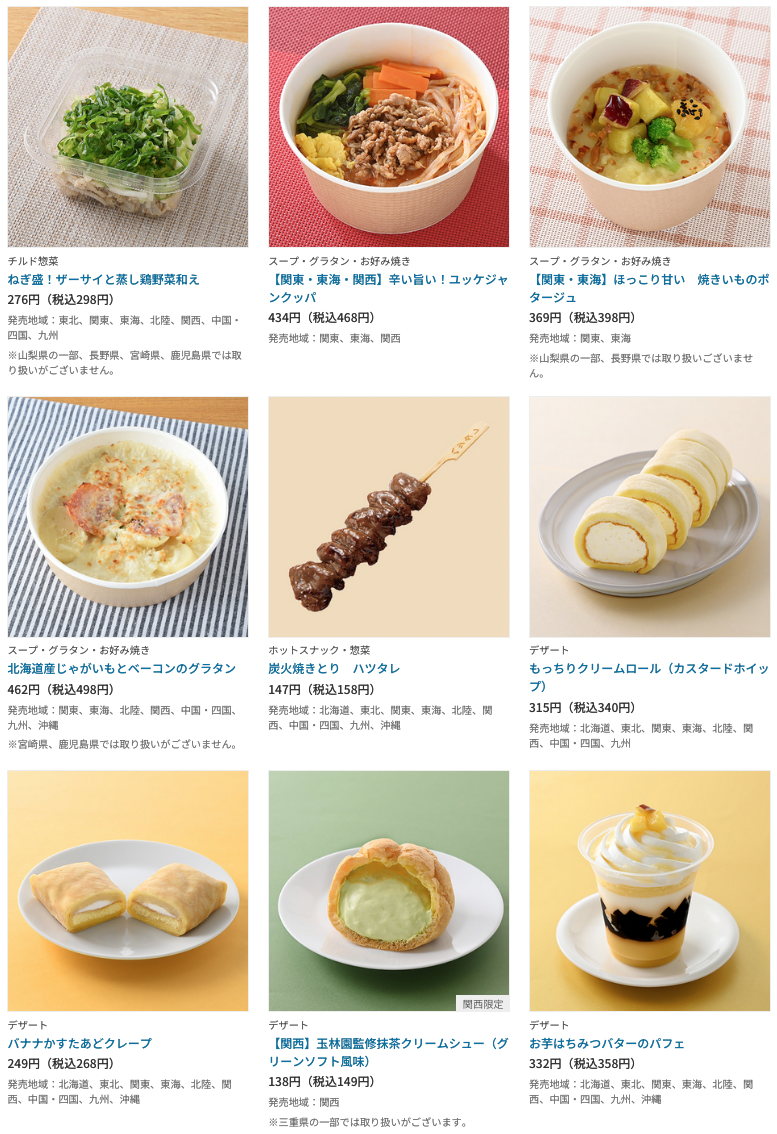777x1134 pixels.
Task: Open 北海道産じゃがいもとベーコンのグラタン link
Action: coord(122,668)
